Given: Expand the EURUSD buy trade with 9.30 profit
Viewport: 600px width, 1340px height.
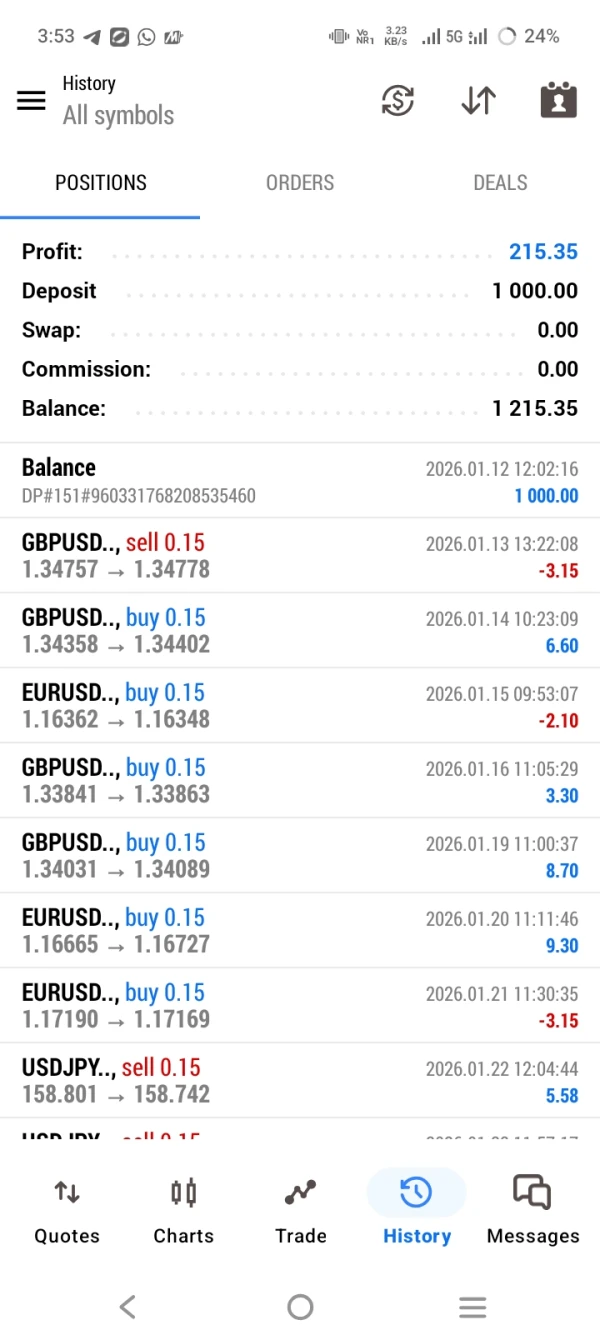Looking at the screenshot, I should (x=300, y=931).
